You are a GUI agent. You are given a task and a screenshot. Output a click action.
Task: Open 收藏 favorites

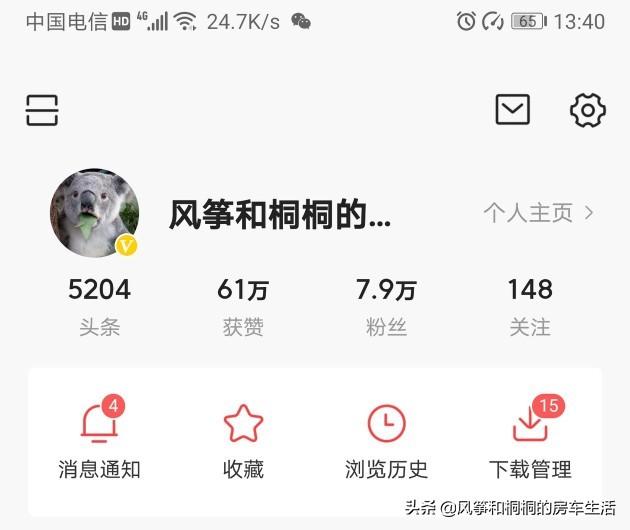tap(243, 440)
